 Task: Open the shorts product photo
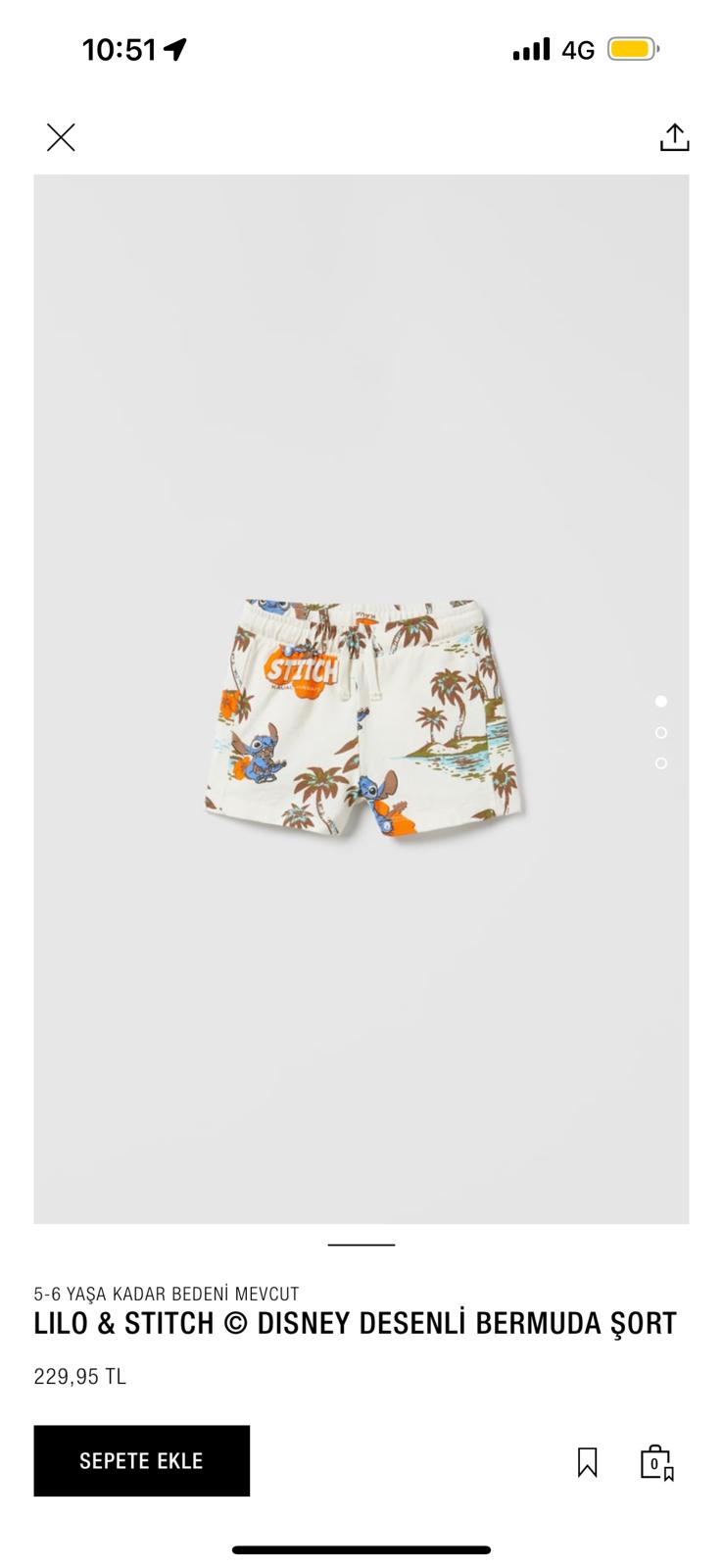pyautogui.click(x=361, y=700)
